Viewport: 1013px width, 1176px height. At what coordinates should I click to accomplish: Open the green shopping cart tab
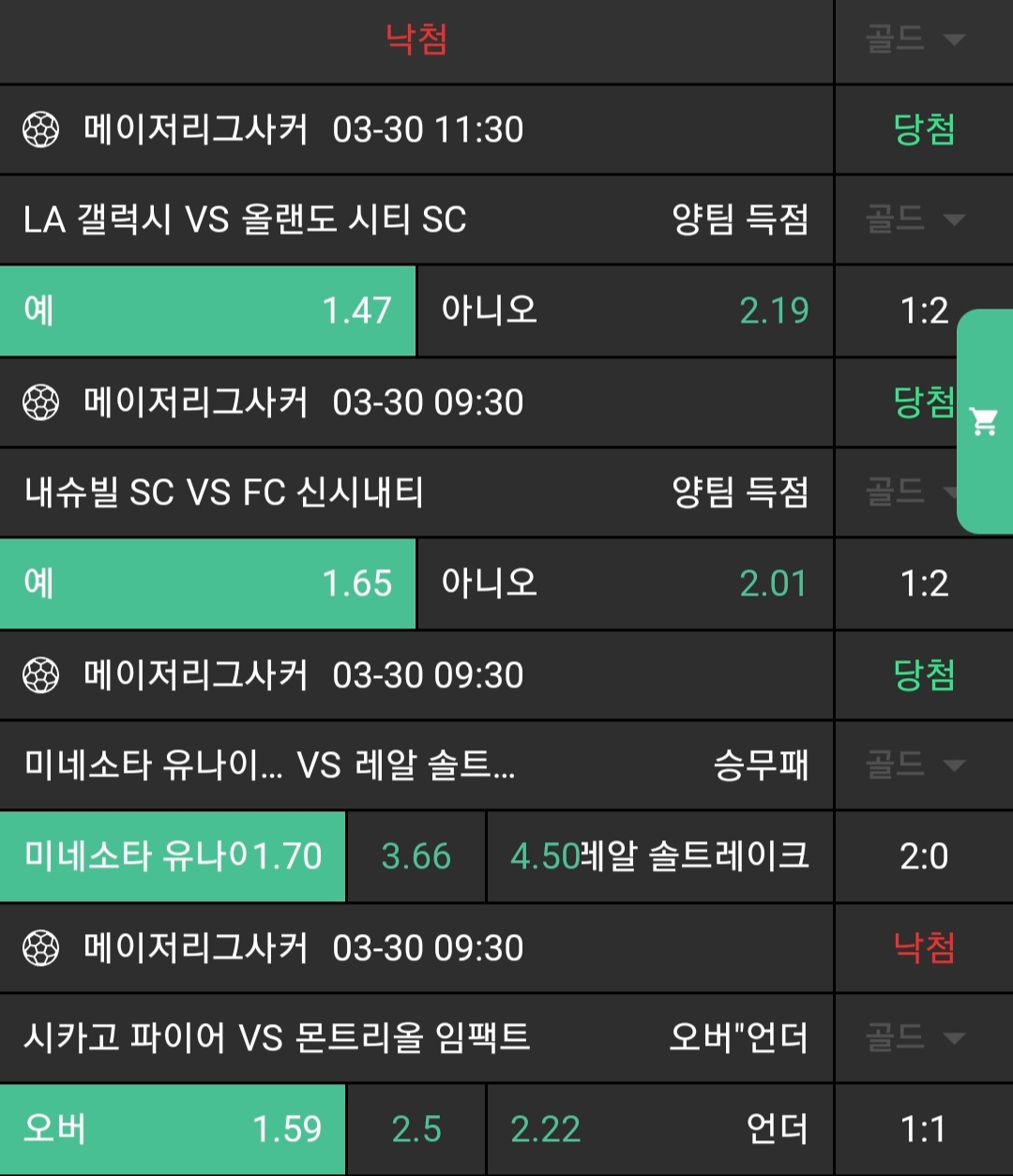tap(984, 422)
